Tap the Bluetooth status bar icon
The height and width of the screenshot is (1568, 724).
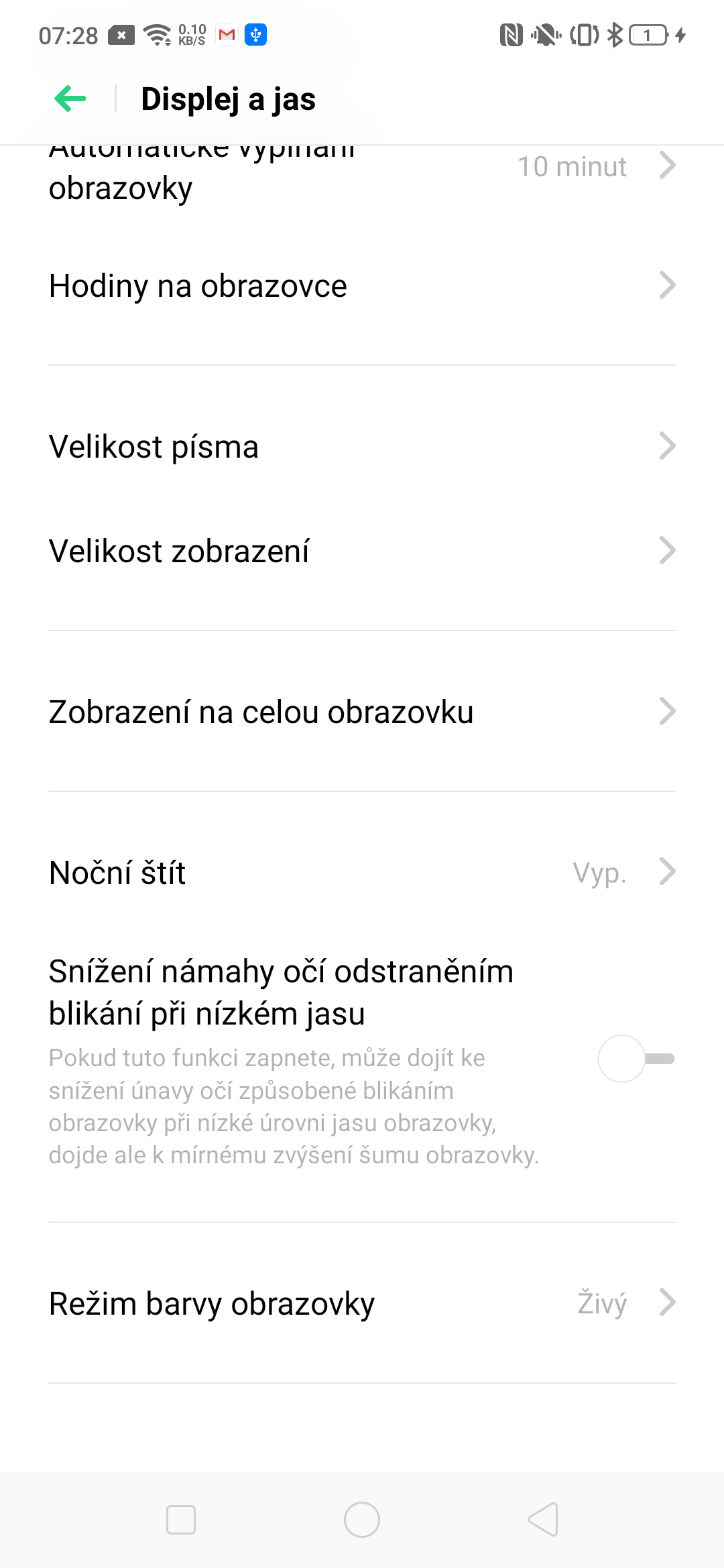click(615, 34)
